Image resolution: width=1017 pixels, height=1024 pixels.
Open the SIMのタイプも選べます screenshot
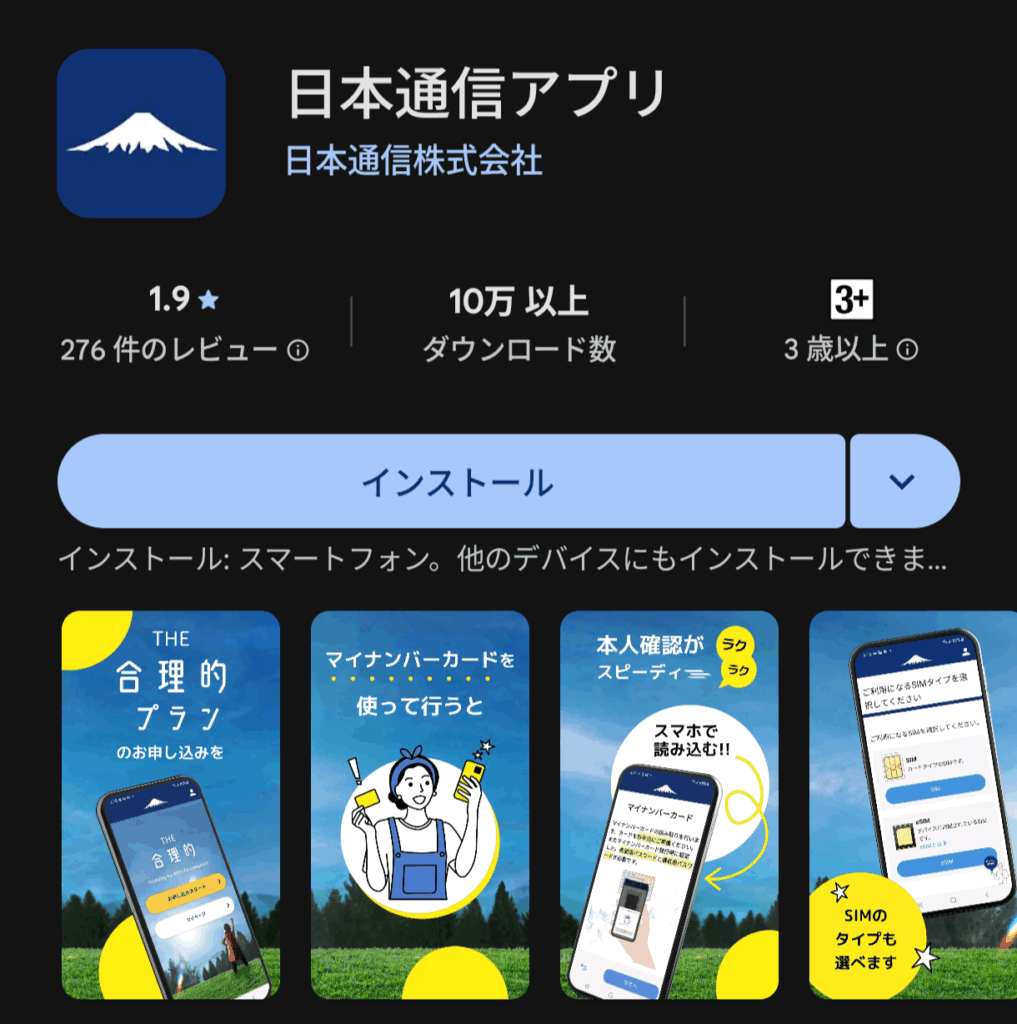[x=912, y=804]
